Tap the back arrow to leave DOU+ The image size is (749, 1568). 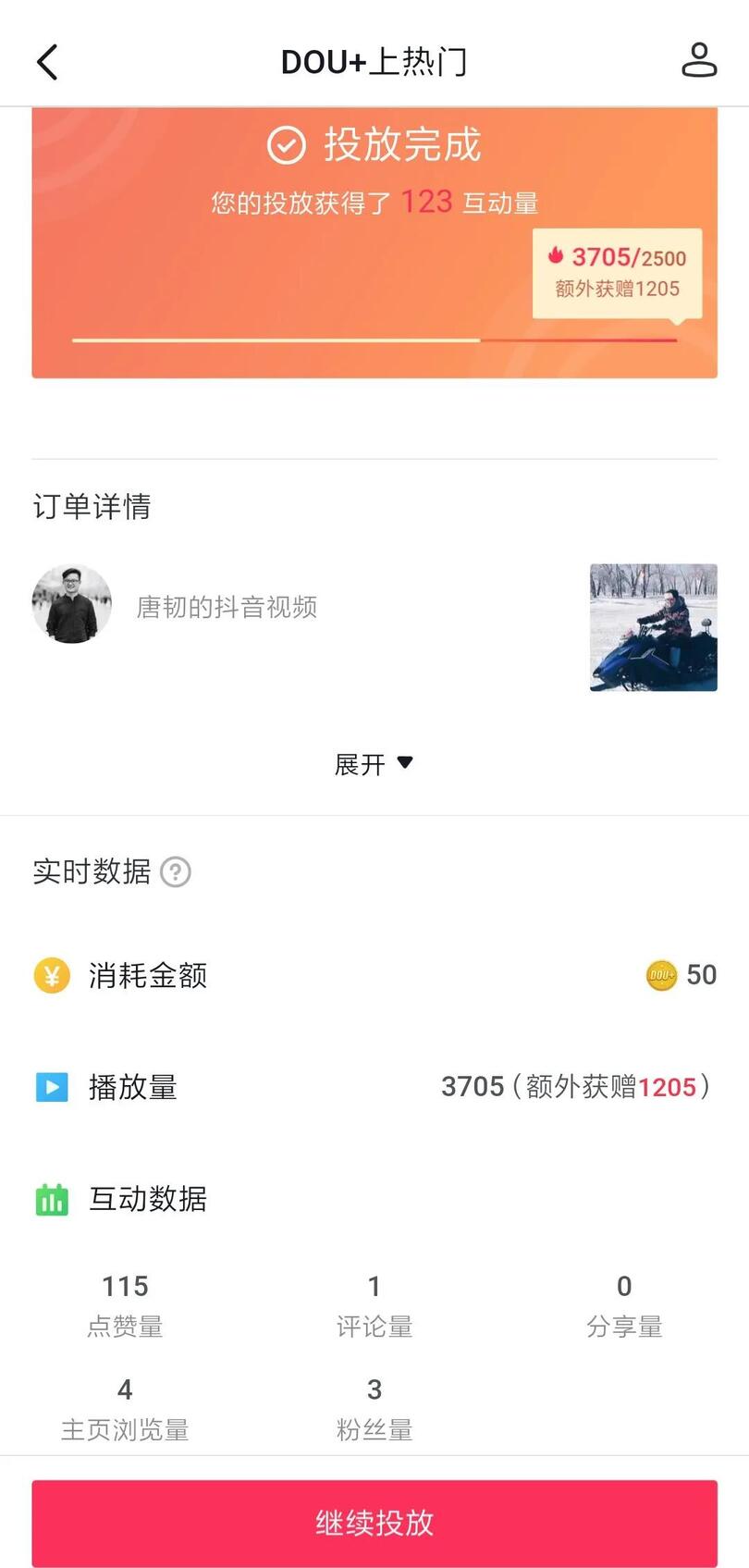pyautogui.click(x=48, y=60)
